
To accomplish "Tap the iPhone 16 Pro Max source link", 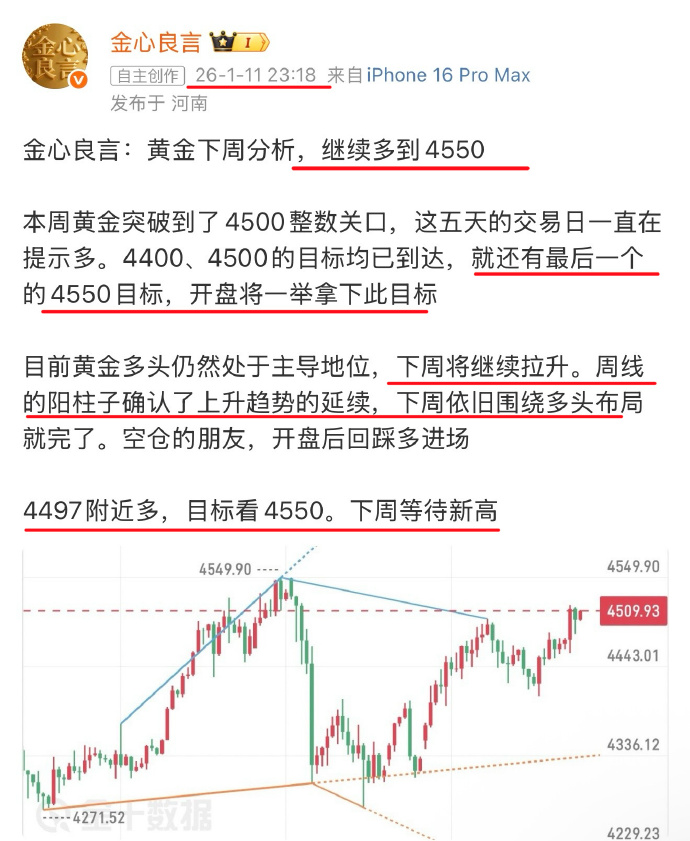I will coord(448,75).
